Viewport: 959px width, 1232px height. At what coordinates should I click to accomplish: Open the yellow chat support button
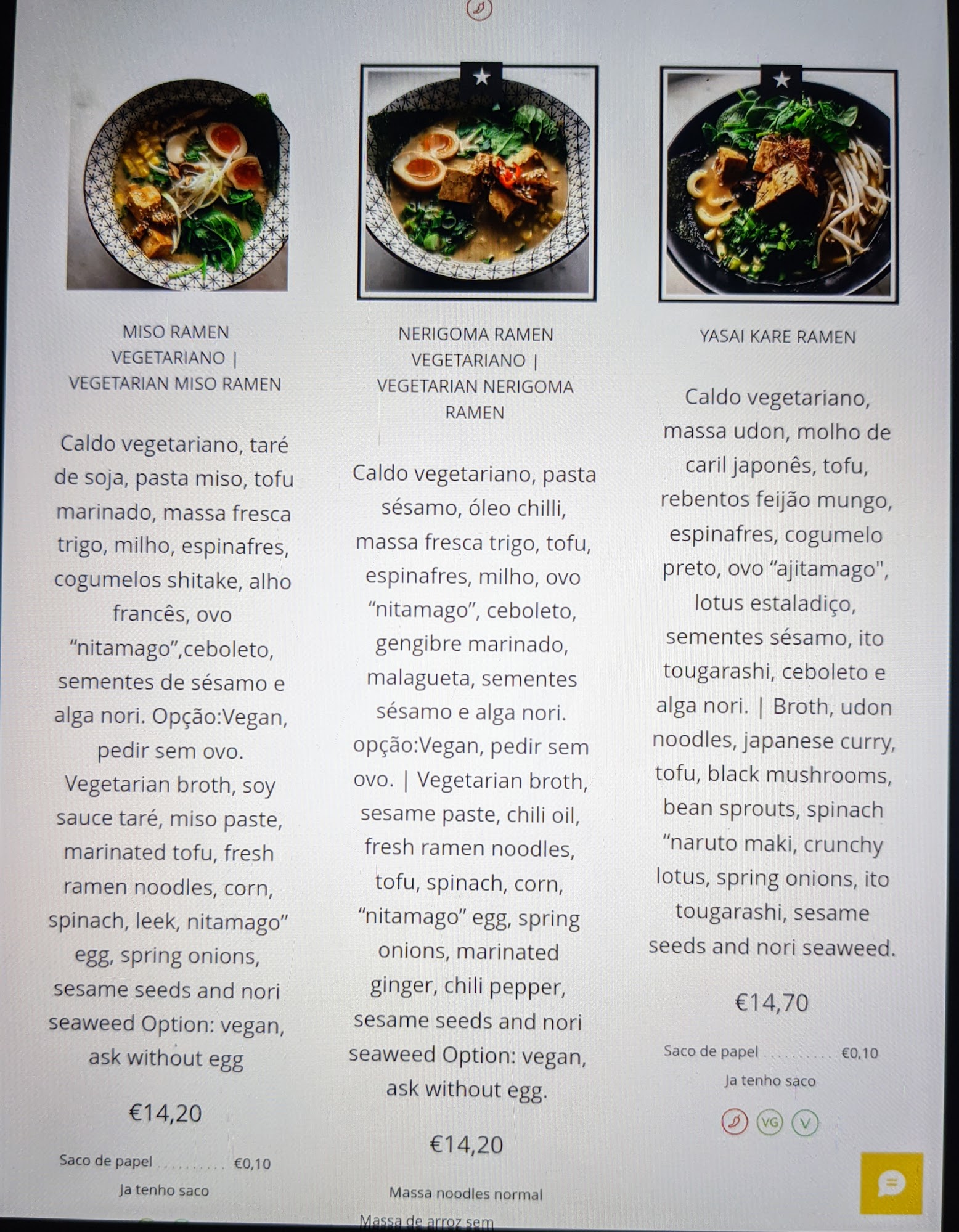[x=891, y=1183]
